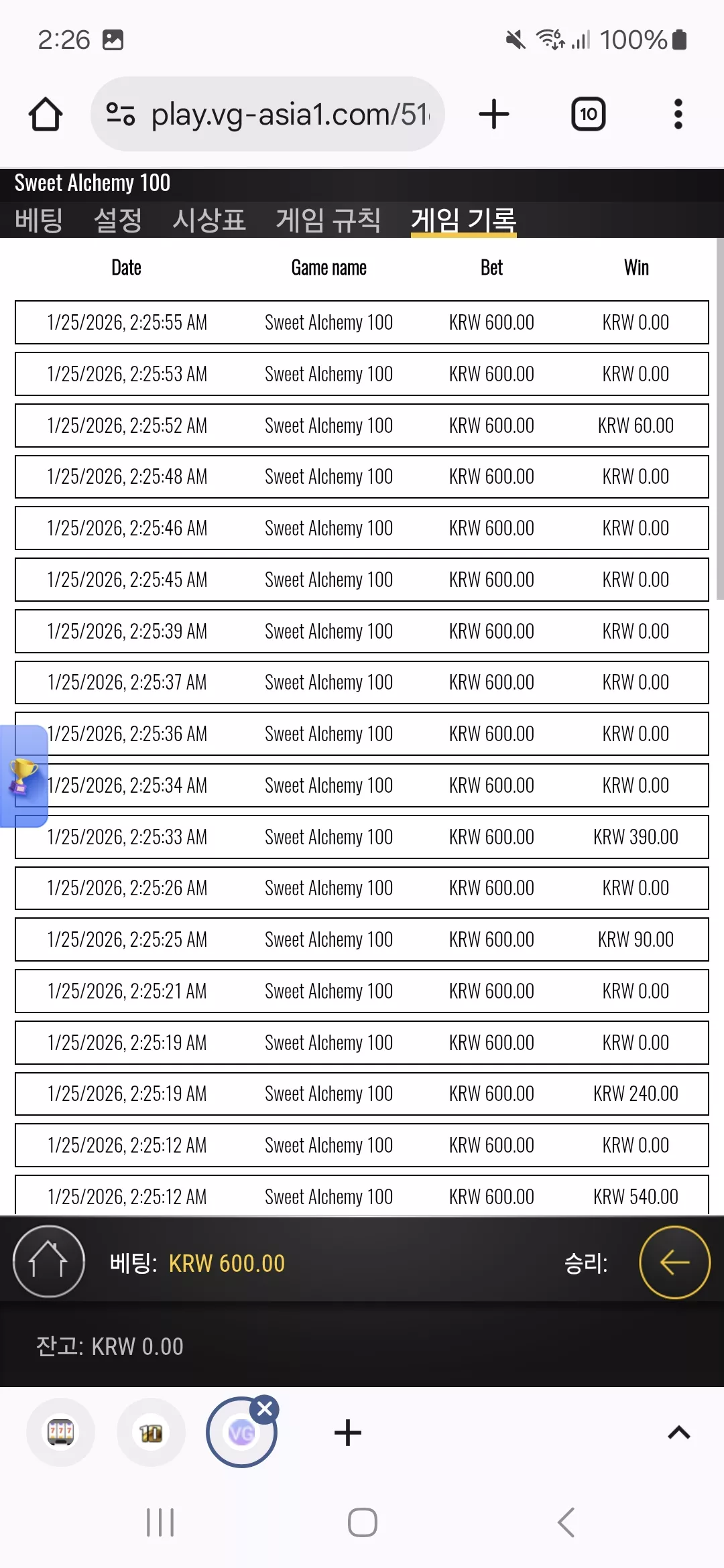
Task: Close the VG shortcut tab
Action: [265, 1409]
